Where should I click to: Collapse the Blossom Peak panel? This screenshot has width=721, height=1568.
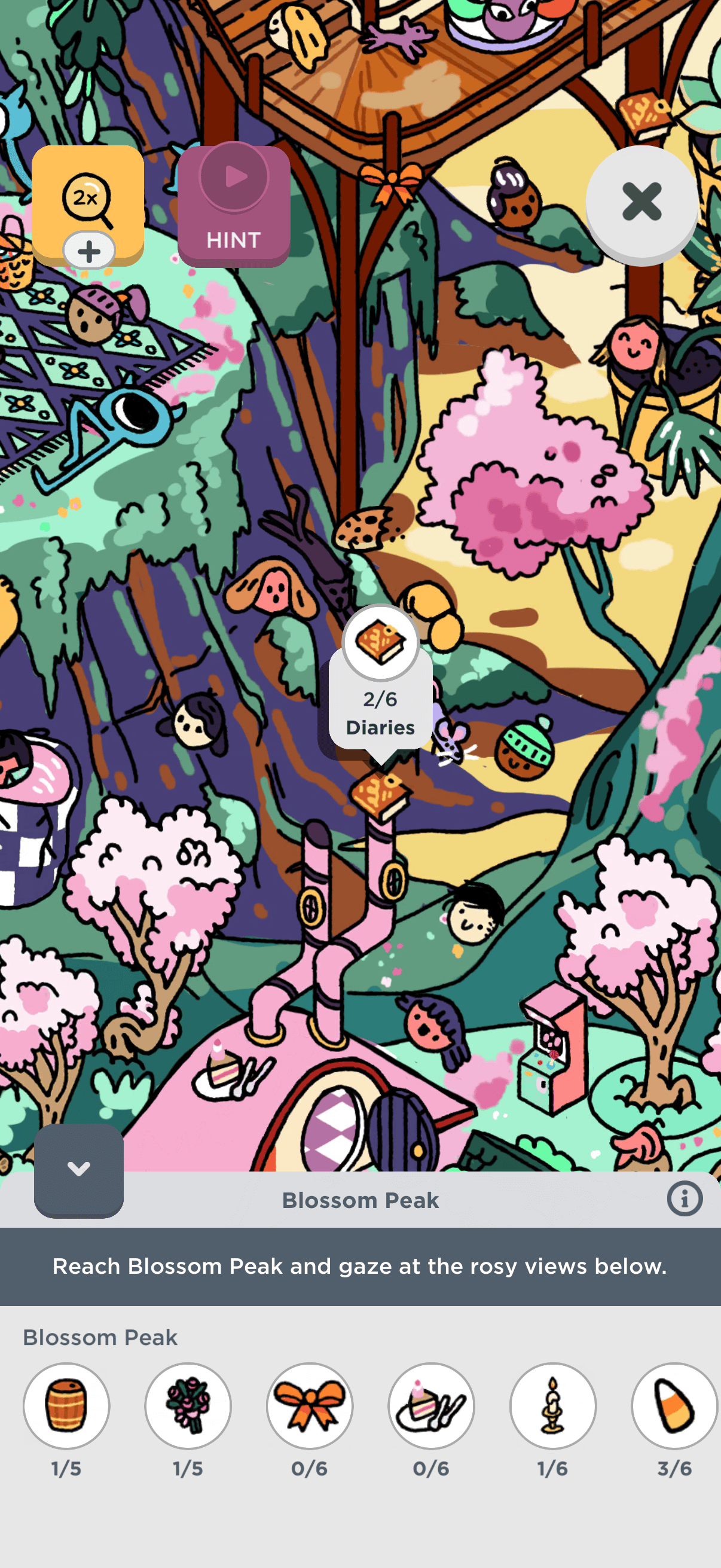click(78, 1169)
